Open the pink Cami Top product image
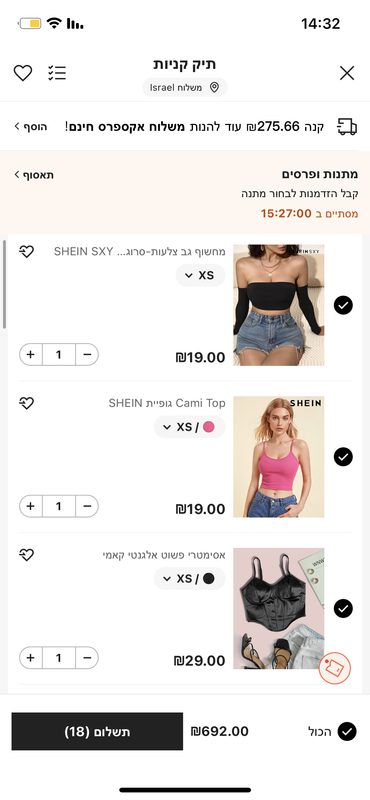 click(279, 457)
